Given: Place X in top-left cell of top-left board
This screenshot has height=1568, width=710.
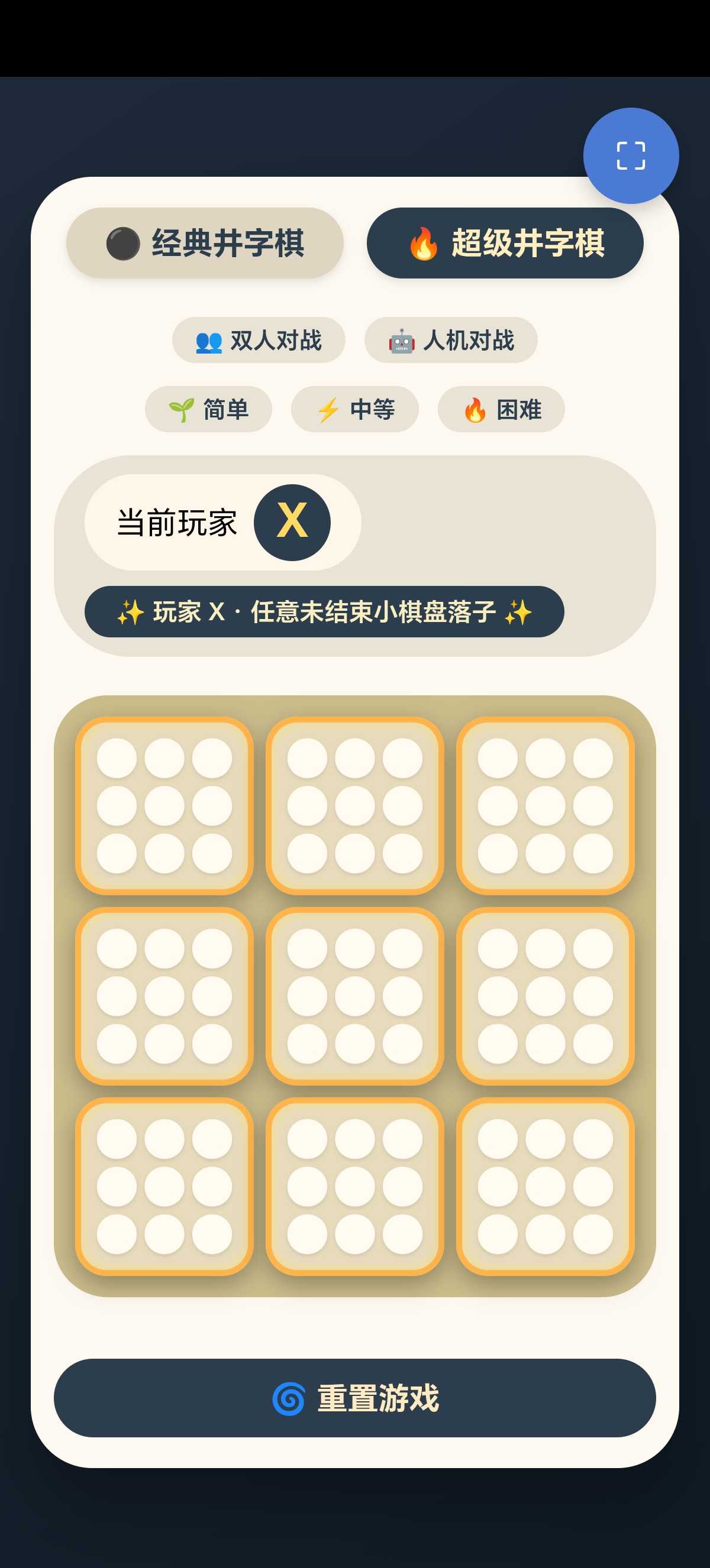Looking at the screenshot, I should (117, 758).
